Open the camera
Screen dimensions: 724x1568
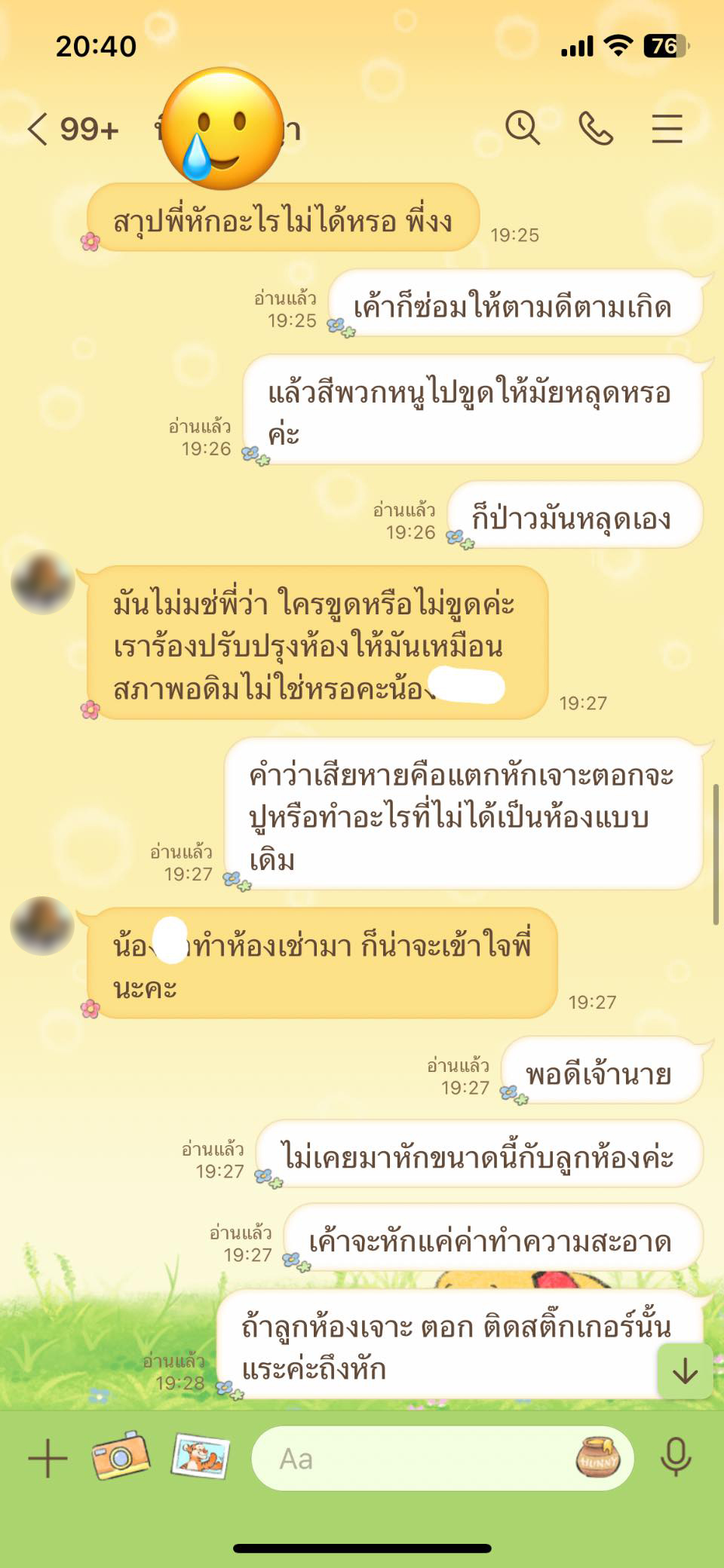(x=121, y=1456)
